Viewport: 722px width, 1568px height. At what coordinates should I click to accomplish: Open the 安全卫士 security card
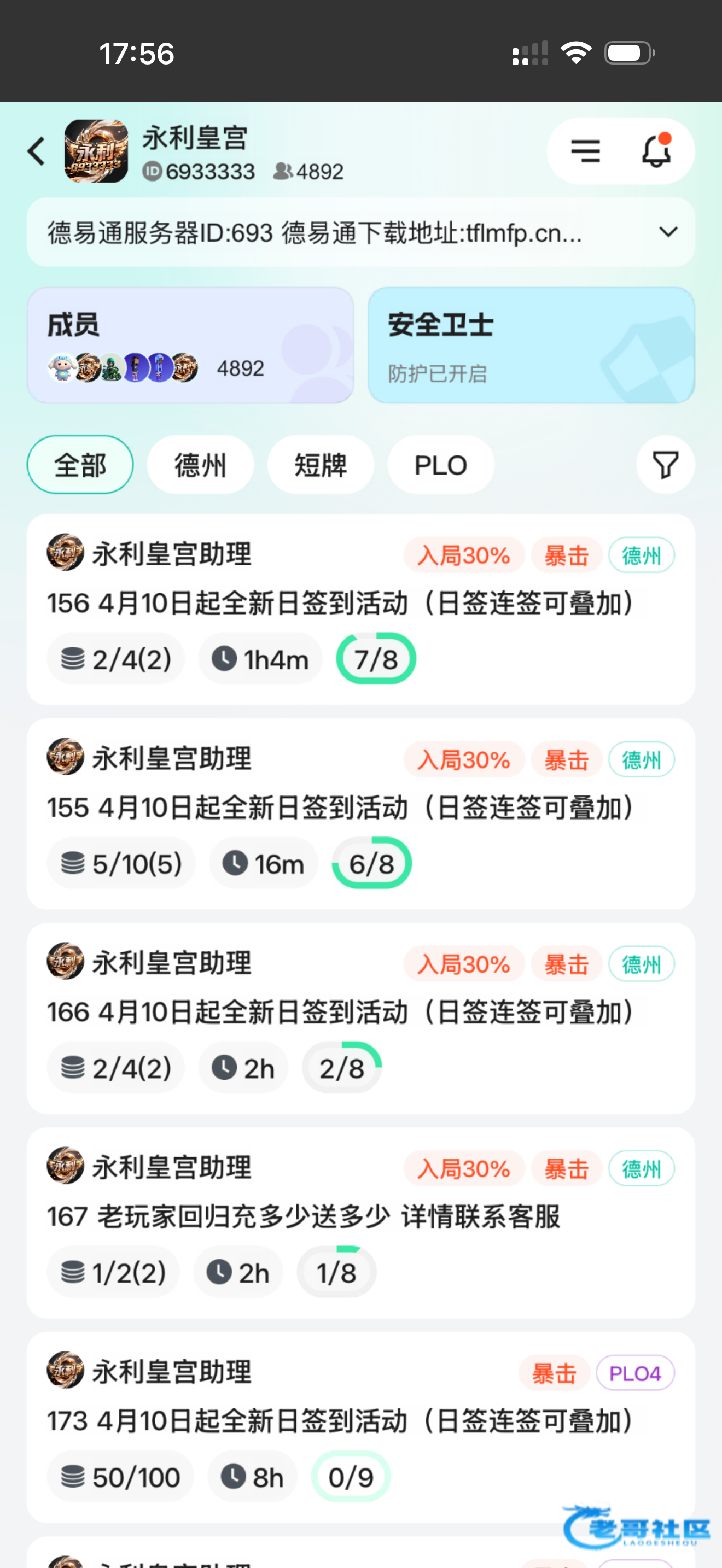[531, 345]
